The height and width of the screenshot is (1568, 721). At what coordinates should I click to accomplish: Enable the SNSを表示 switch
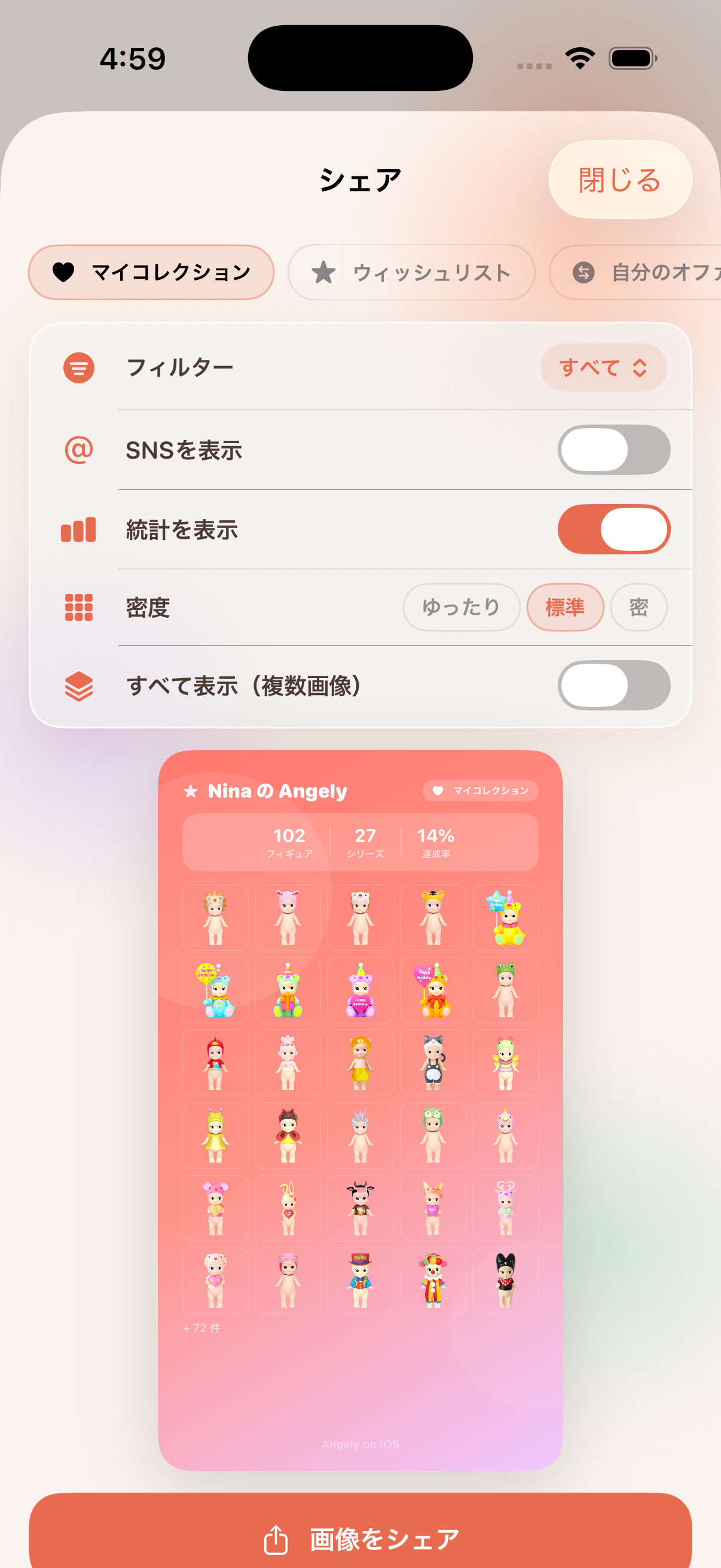click(x=613, y=450)
